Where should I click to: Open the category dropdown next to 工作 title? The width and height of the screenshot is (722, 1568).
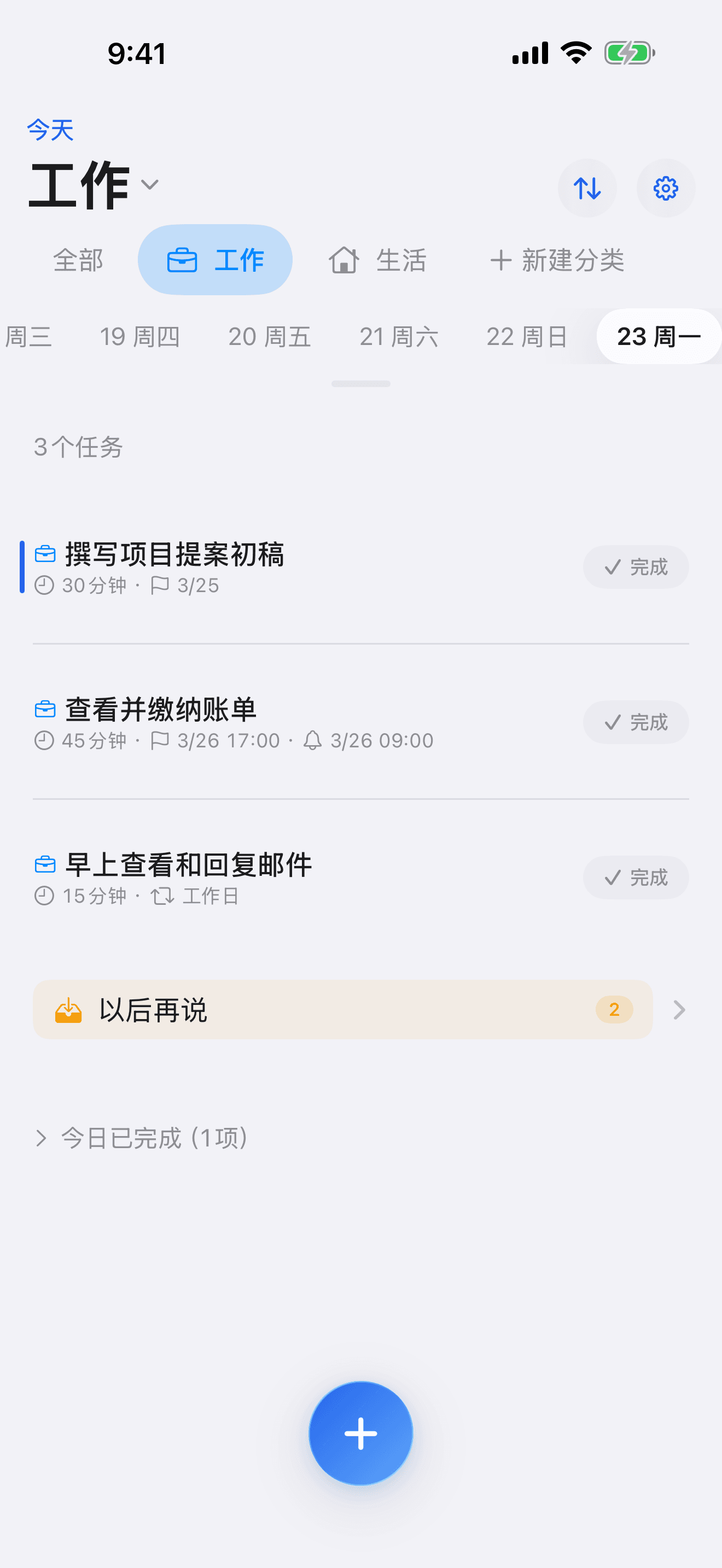point(150,184)
